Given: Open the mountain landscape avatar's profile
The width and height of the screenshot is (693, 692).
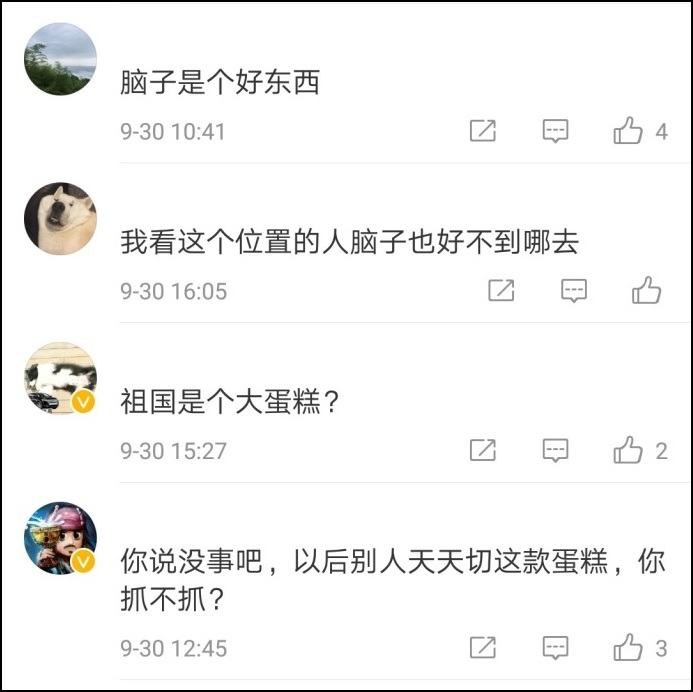Looking at the screenshot, I should (60, 59).
